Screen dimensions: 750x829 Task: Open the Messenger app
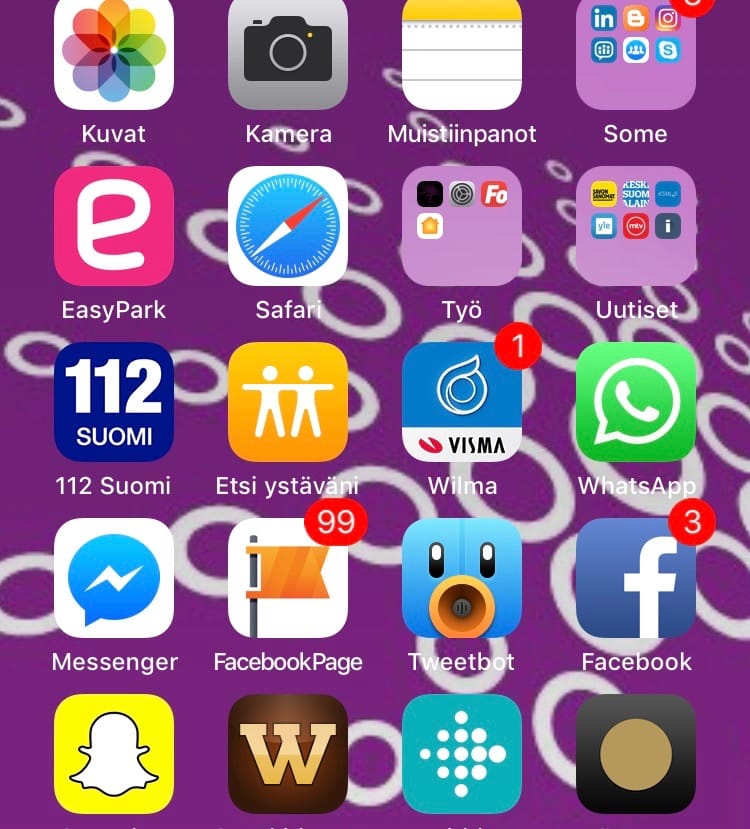114,578
